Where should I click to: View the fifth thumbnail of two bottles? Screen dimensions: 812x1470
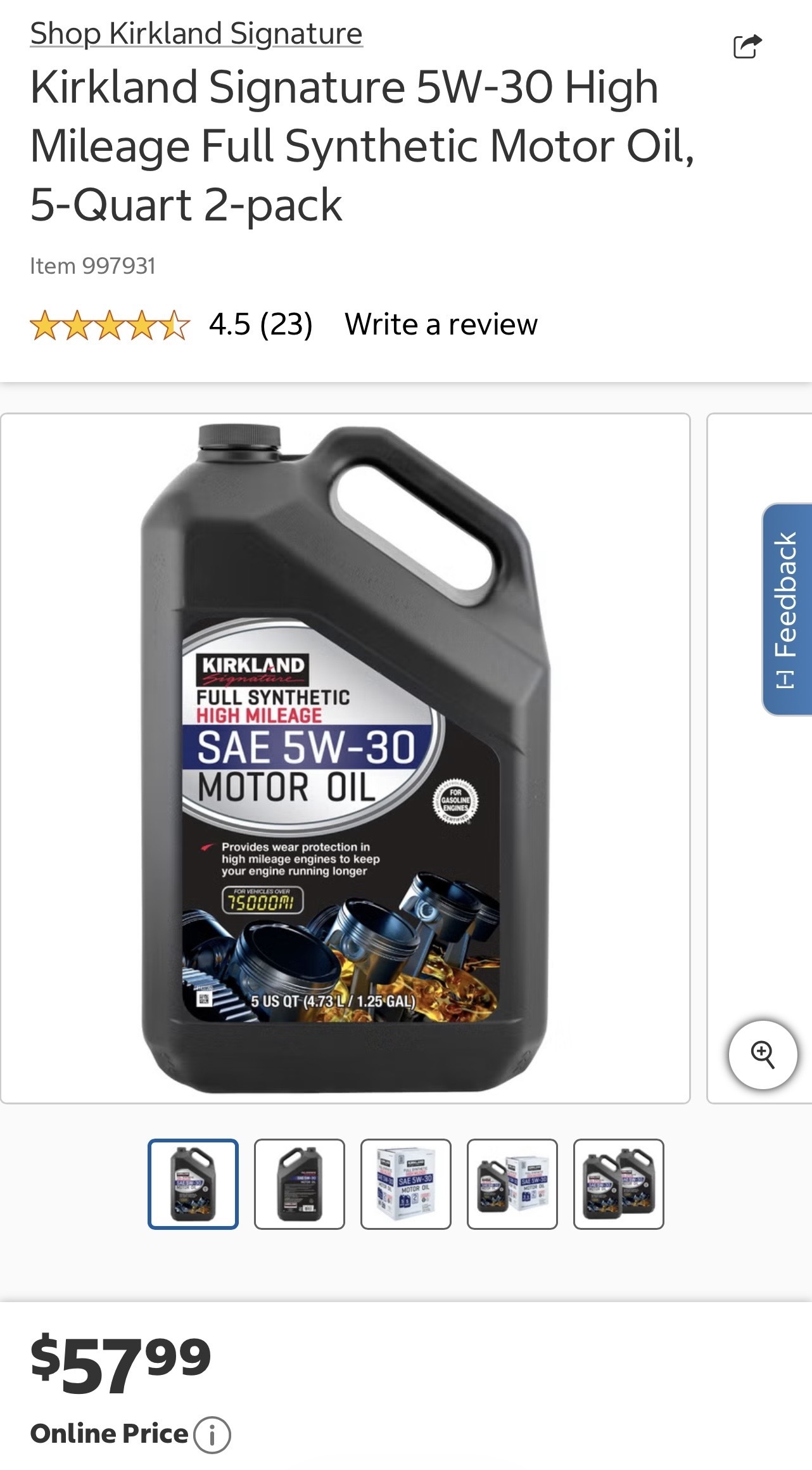619,1184
